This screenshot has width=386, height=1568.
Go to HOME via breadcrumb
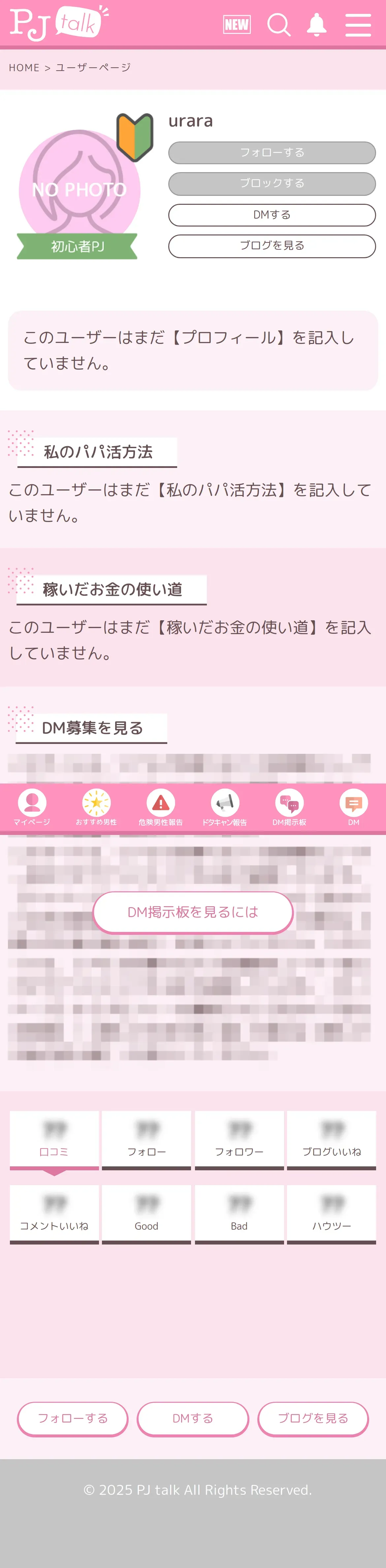point(24,68)
